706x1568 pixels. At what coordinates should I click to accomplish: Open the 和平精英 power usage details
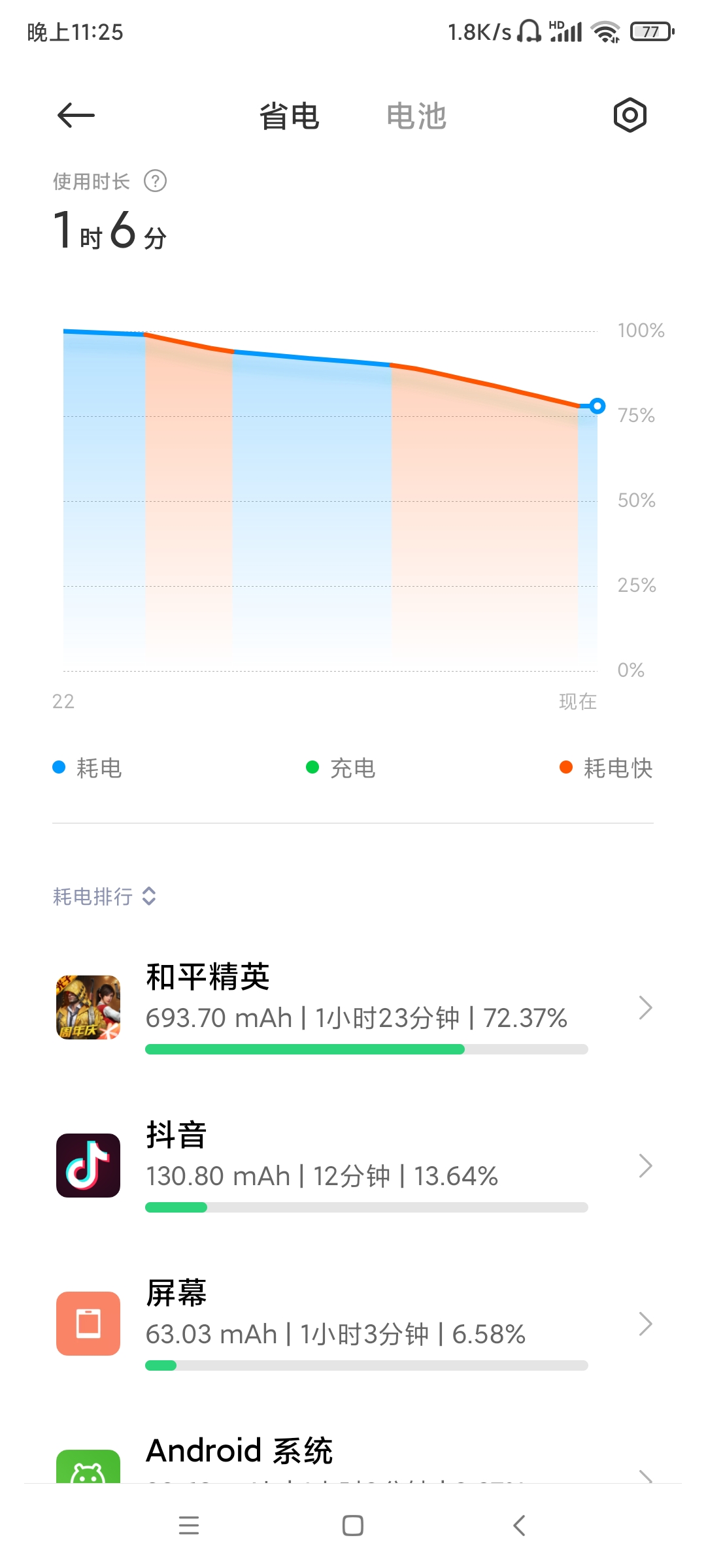[x=353, y=1007]
